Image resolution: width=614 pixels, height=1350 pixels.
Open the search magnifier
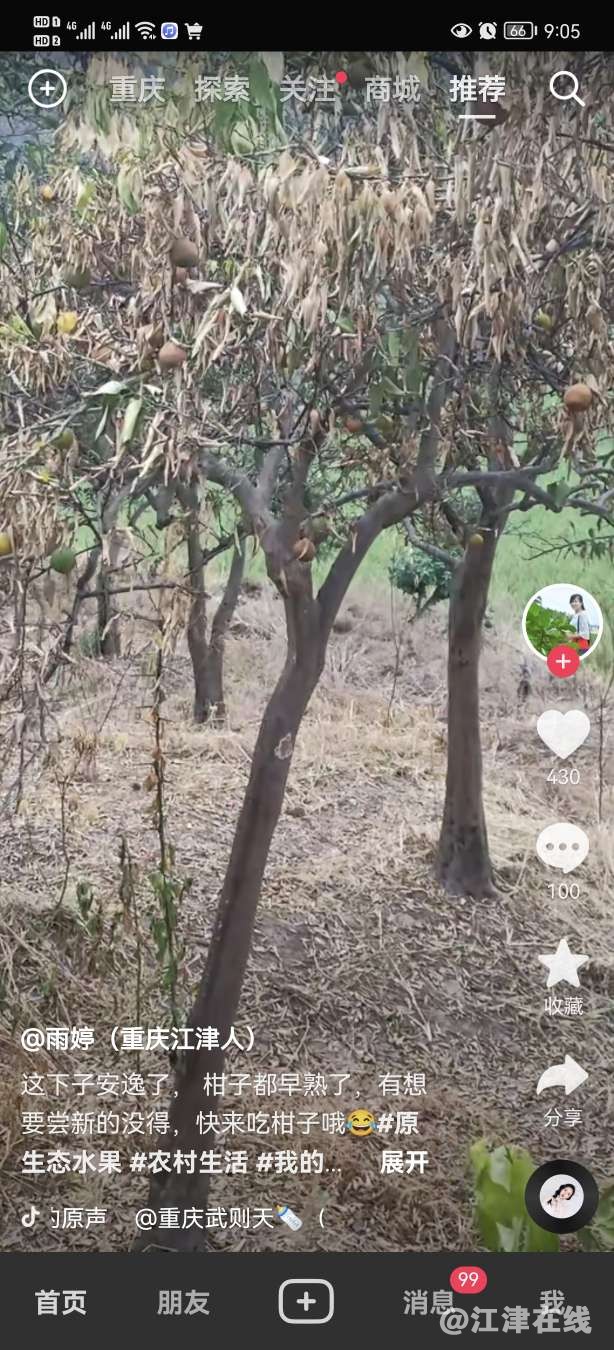(566, 89)
